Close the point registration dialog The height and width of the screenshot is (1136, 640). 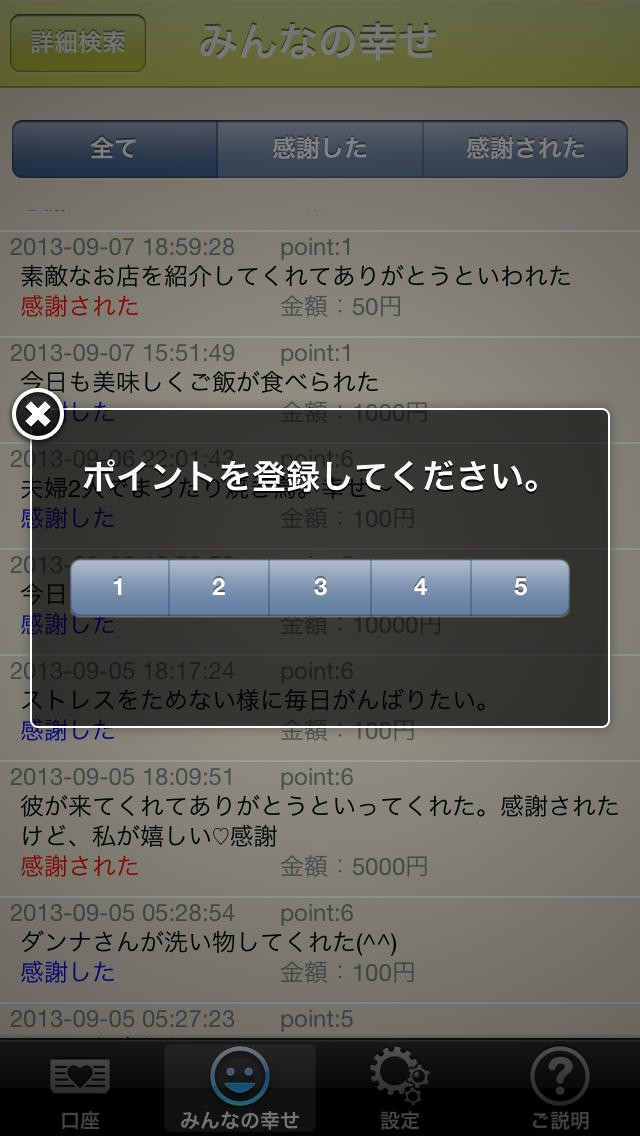click(37, 415)
